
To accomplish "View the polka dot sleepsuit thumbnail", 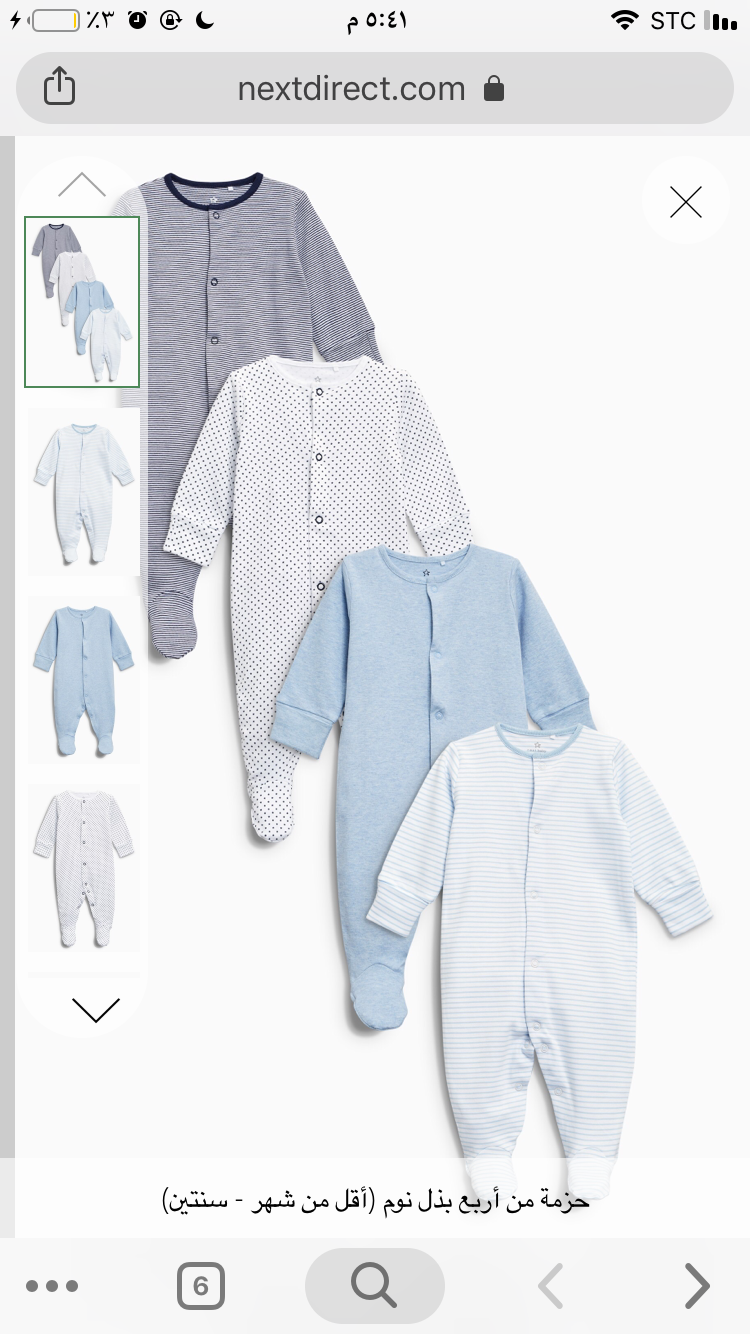I will [83, 868].
